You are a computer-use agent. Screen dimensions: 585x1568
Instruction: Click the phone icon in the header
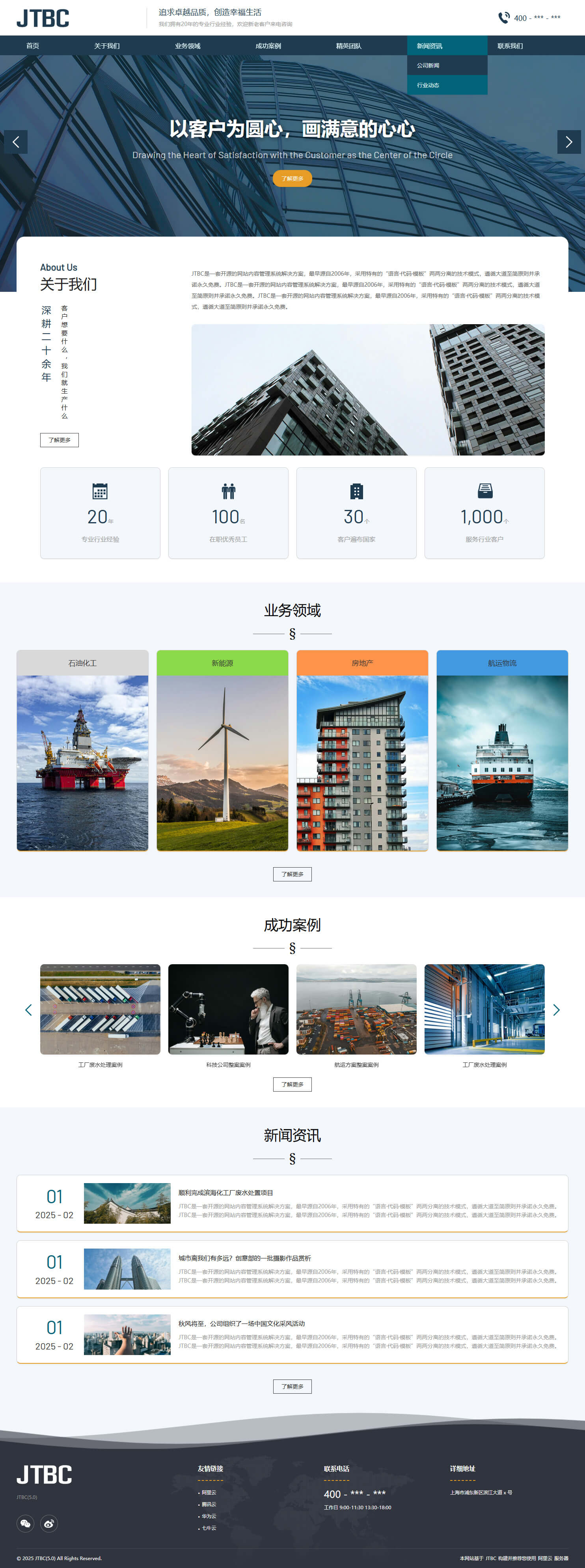point(504,17)
